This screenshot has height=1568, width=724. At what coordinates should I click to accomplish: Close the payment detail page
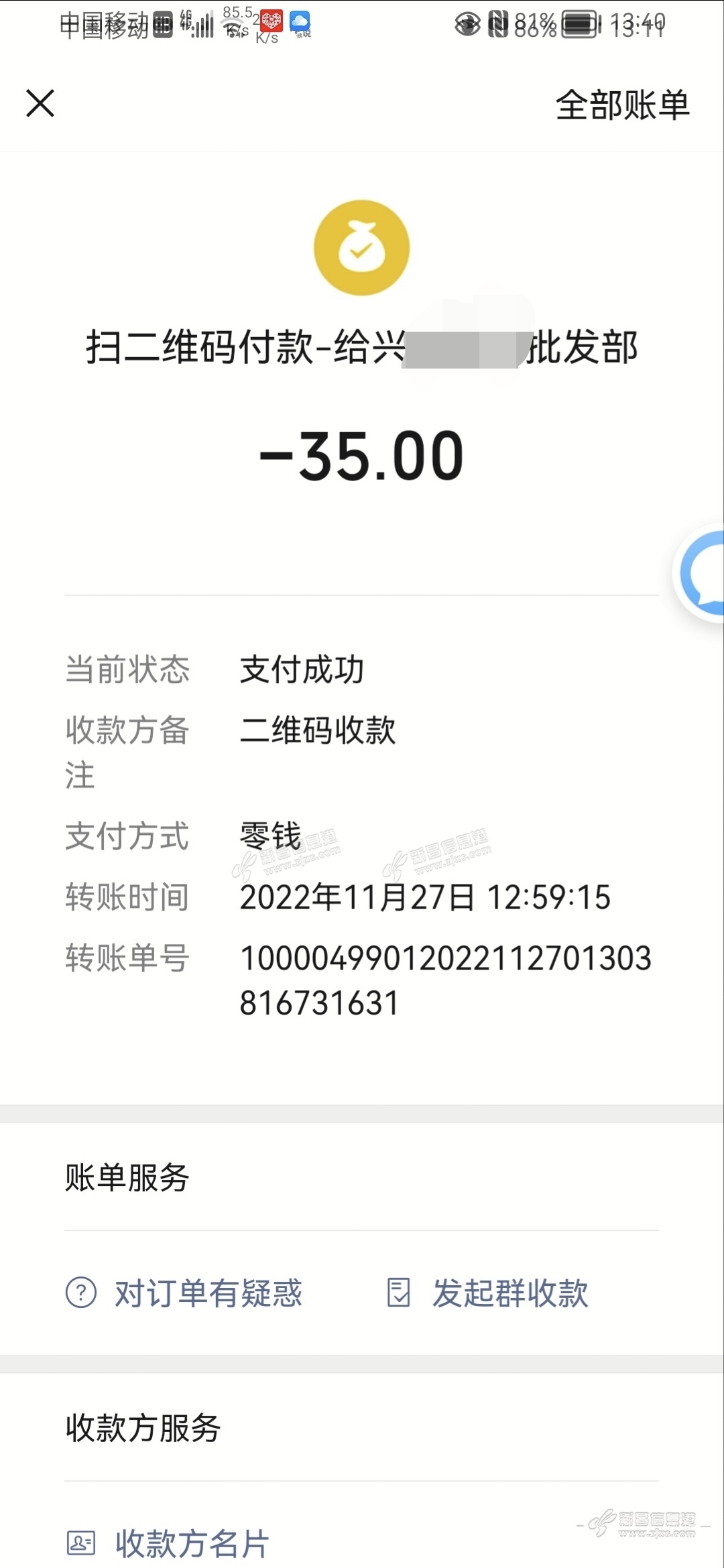pyautogui.click(x=40, y=104)
